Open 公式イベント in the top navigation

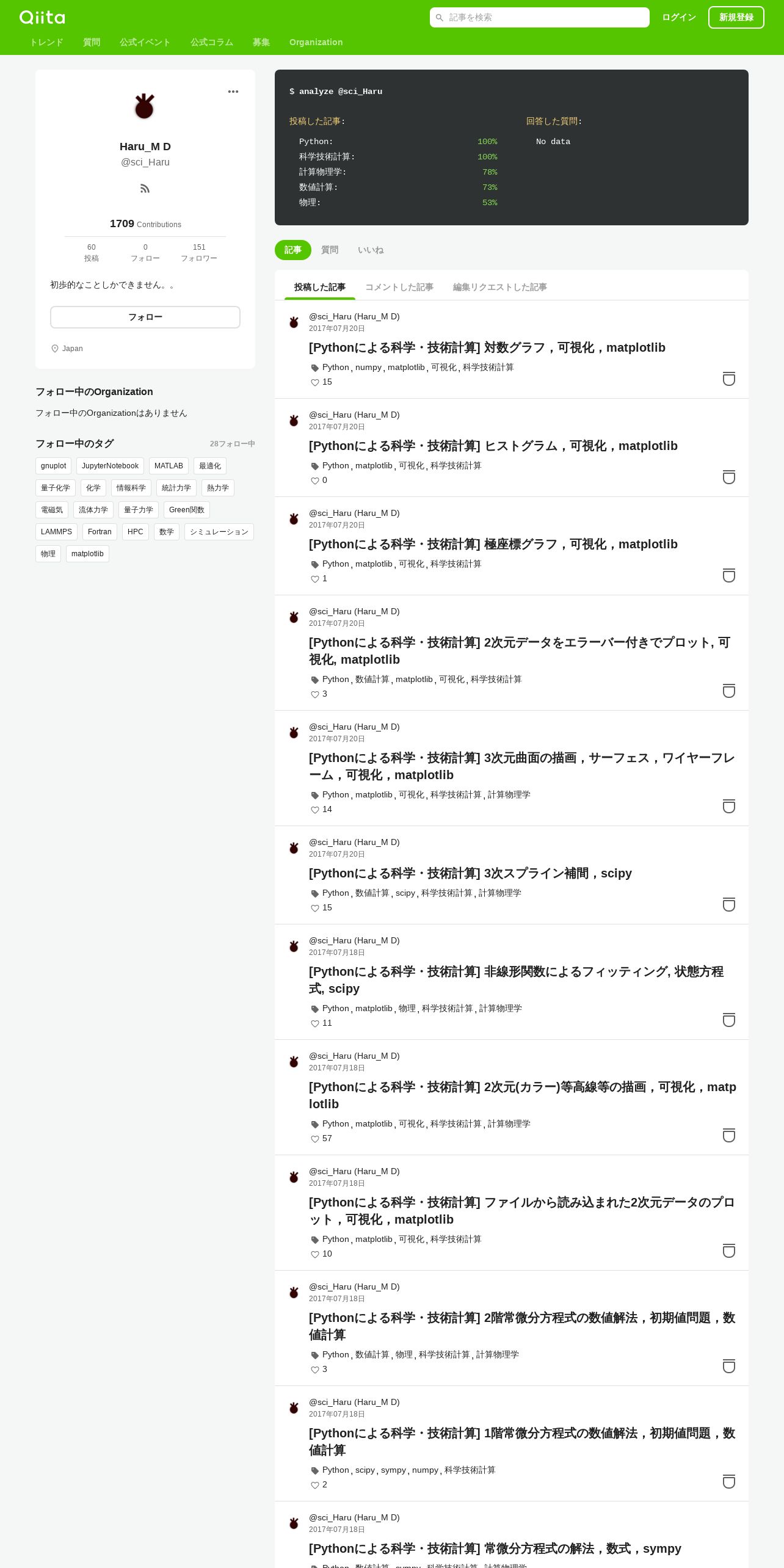pos(145,42)
